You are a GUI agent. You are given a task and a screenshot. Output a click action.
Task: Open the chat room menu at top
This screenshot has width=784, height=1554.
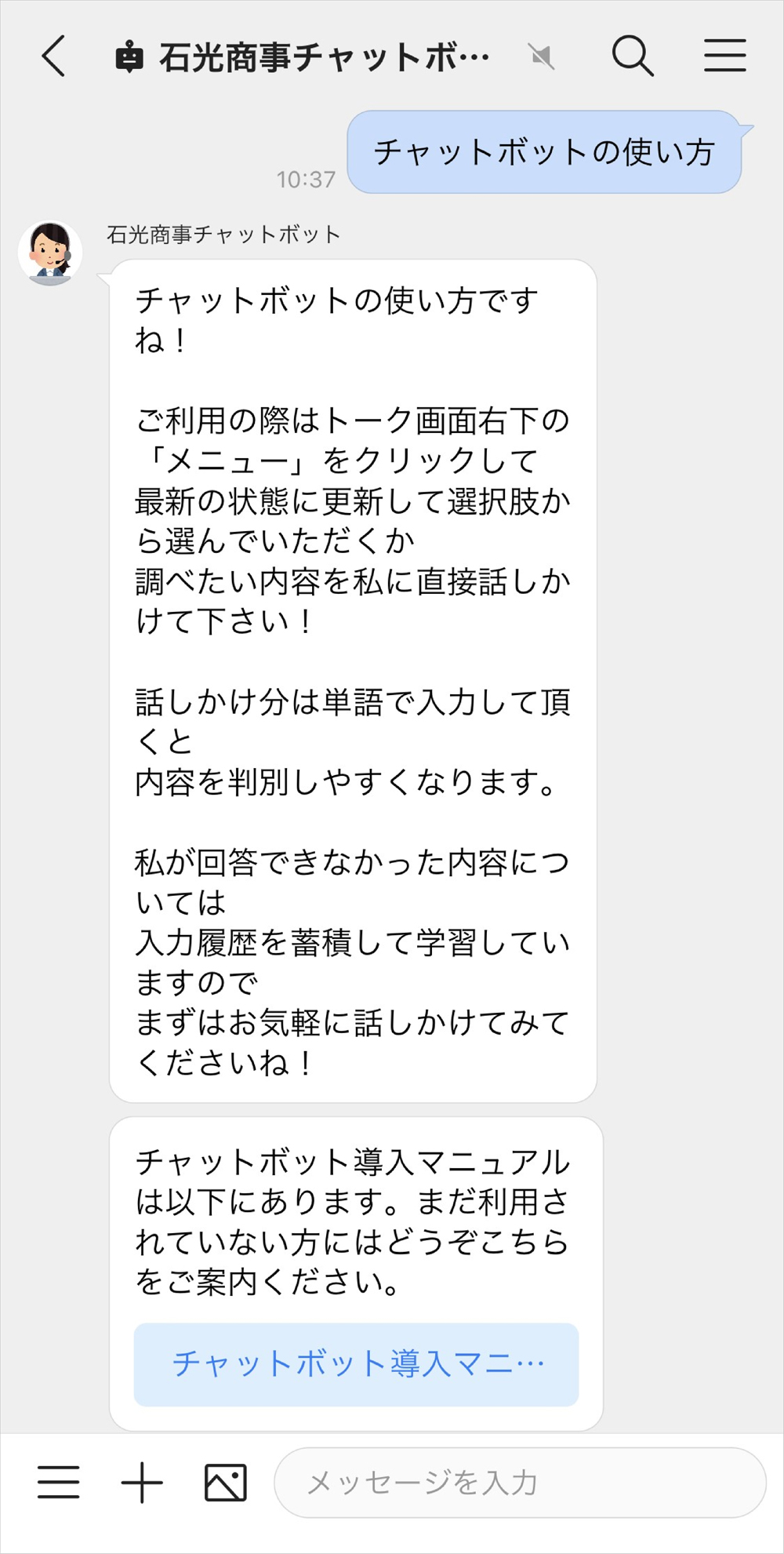pyautogui.click(x=724, y=56)
